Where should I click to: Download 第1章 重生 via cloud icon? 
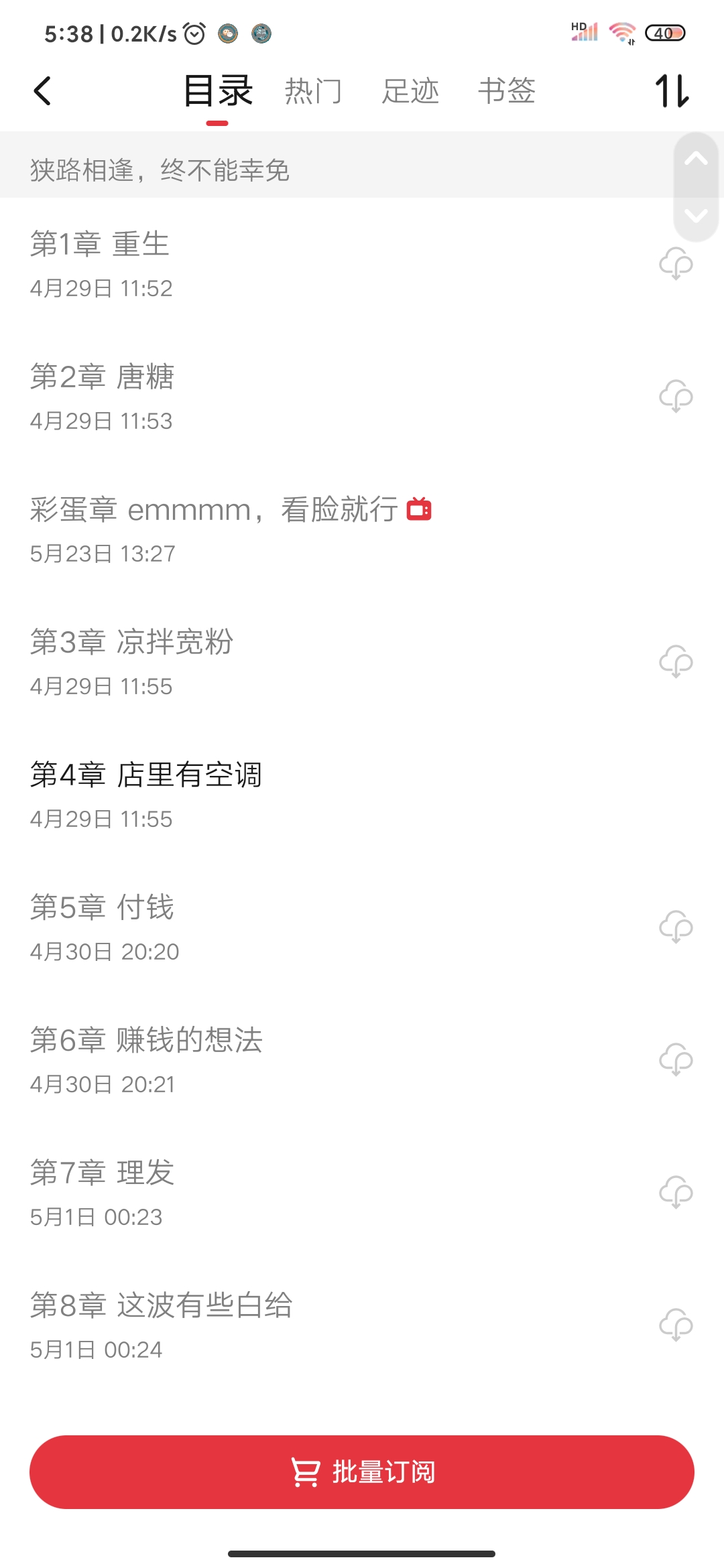coord(676,263)
